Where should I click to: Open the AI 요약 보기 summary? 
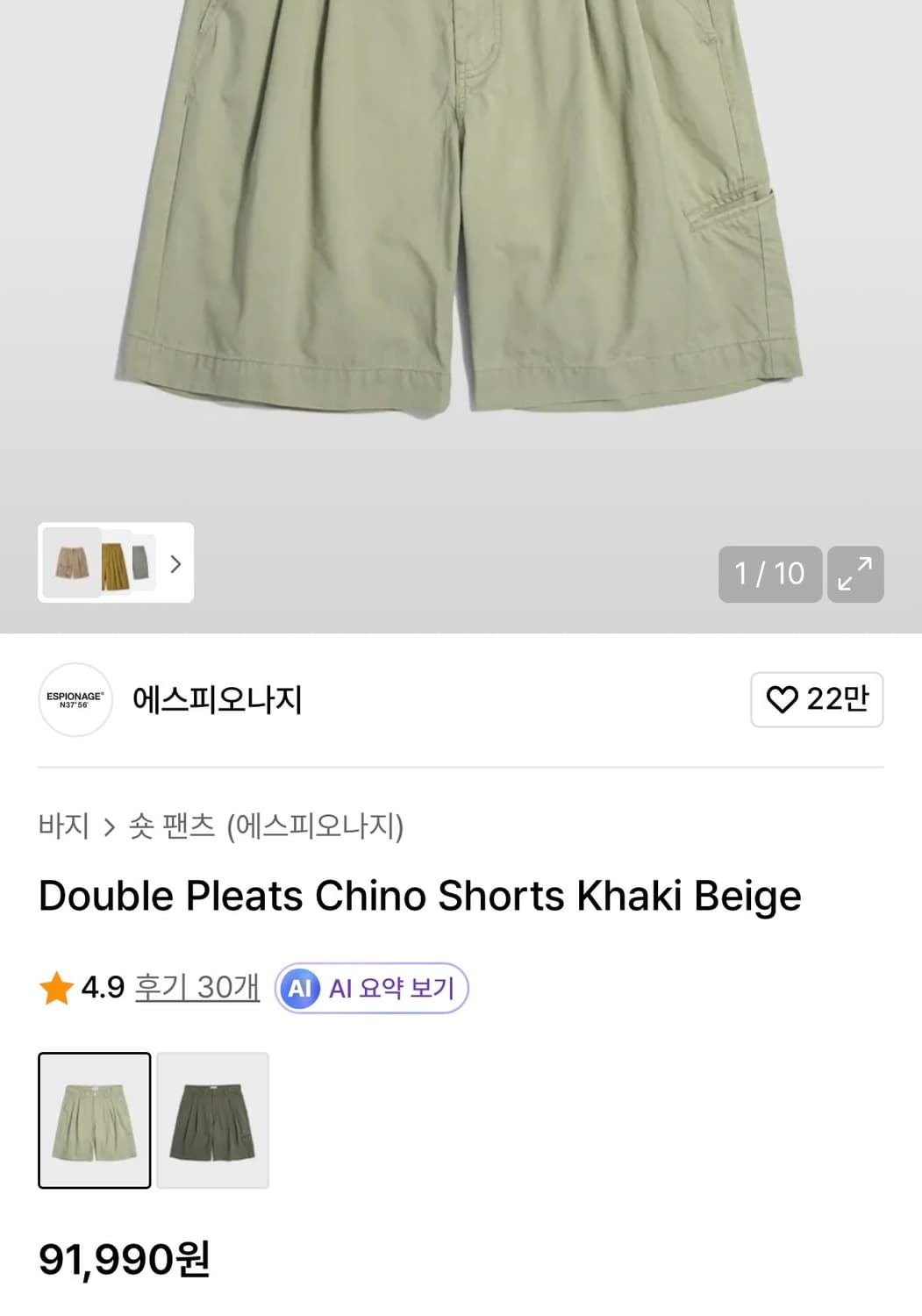pos(372,987)
